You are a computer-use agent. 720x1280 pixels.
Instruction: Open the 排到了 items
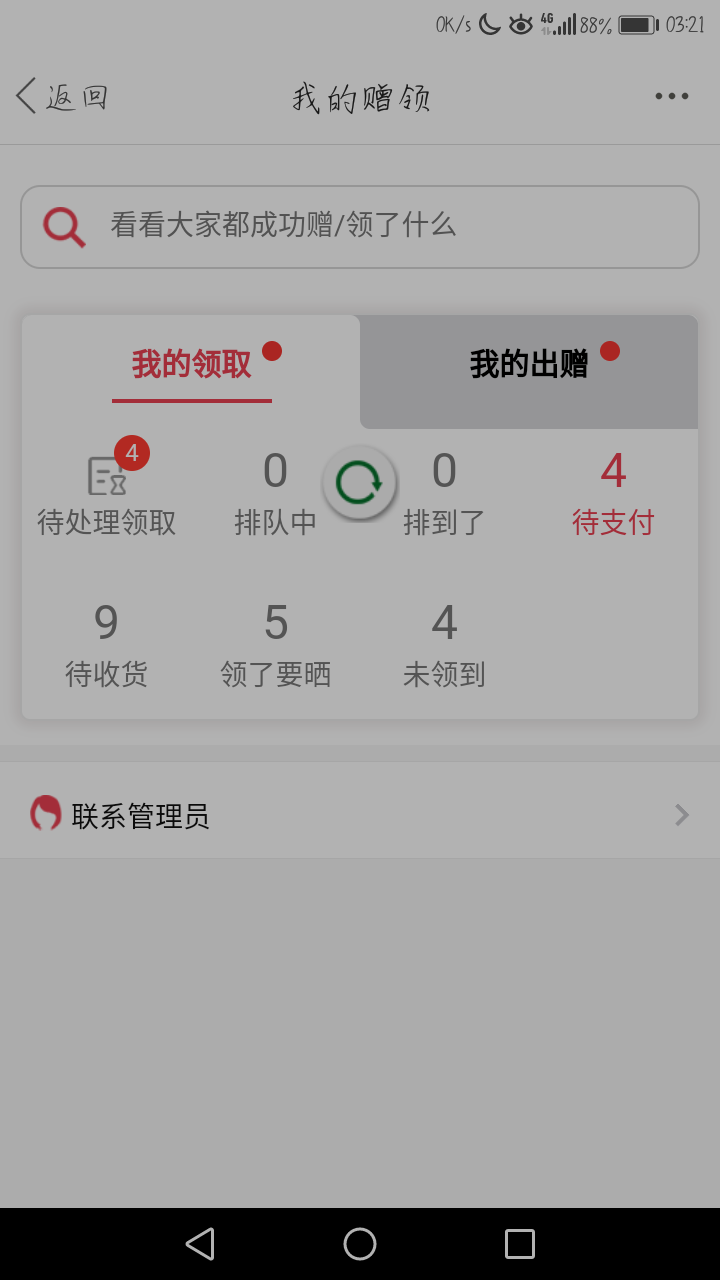444,494
